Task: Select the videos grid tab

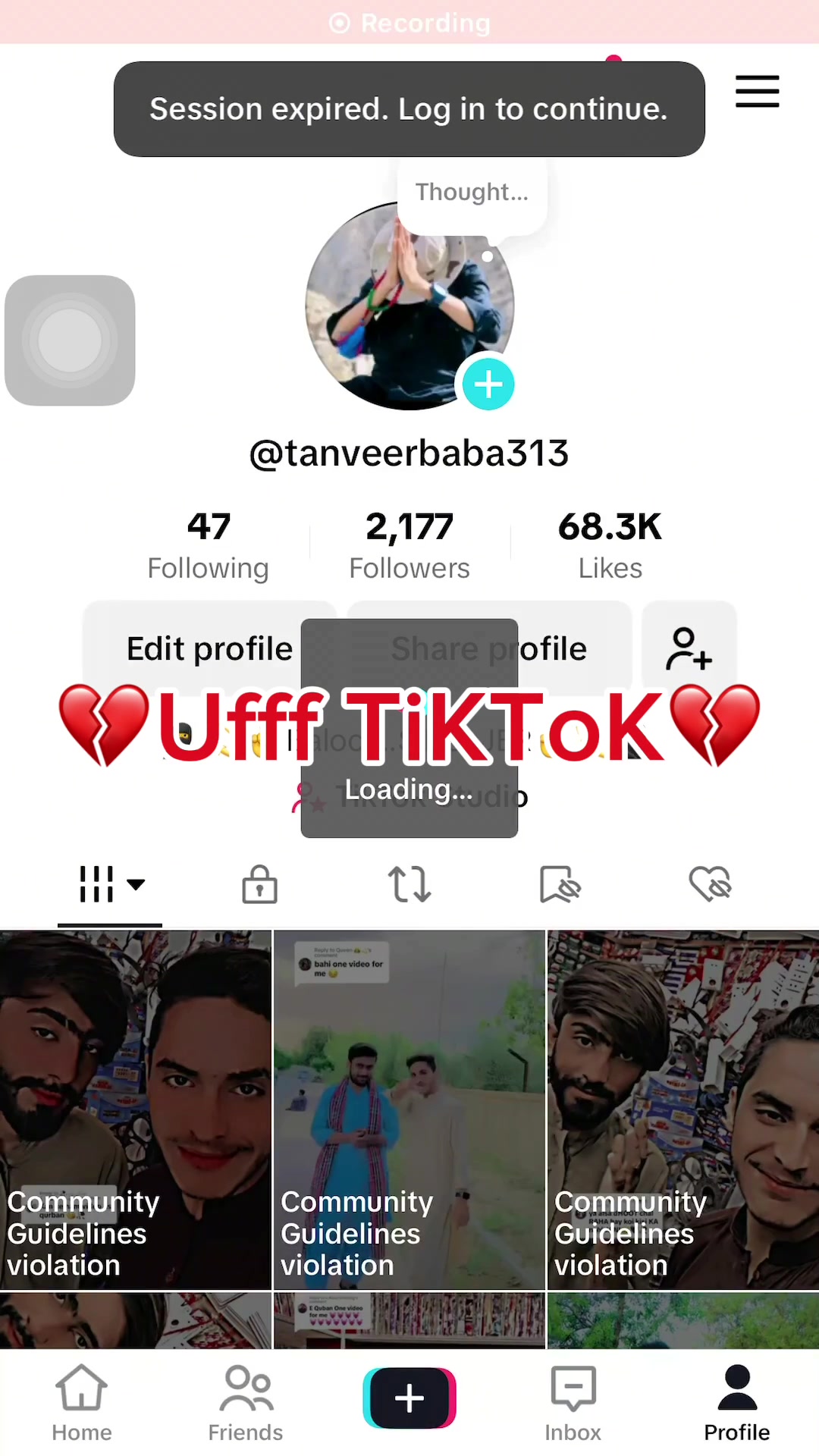Action: 111,884
